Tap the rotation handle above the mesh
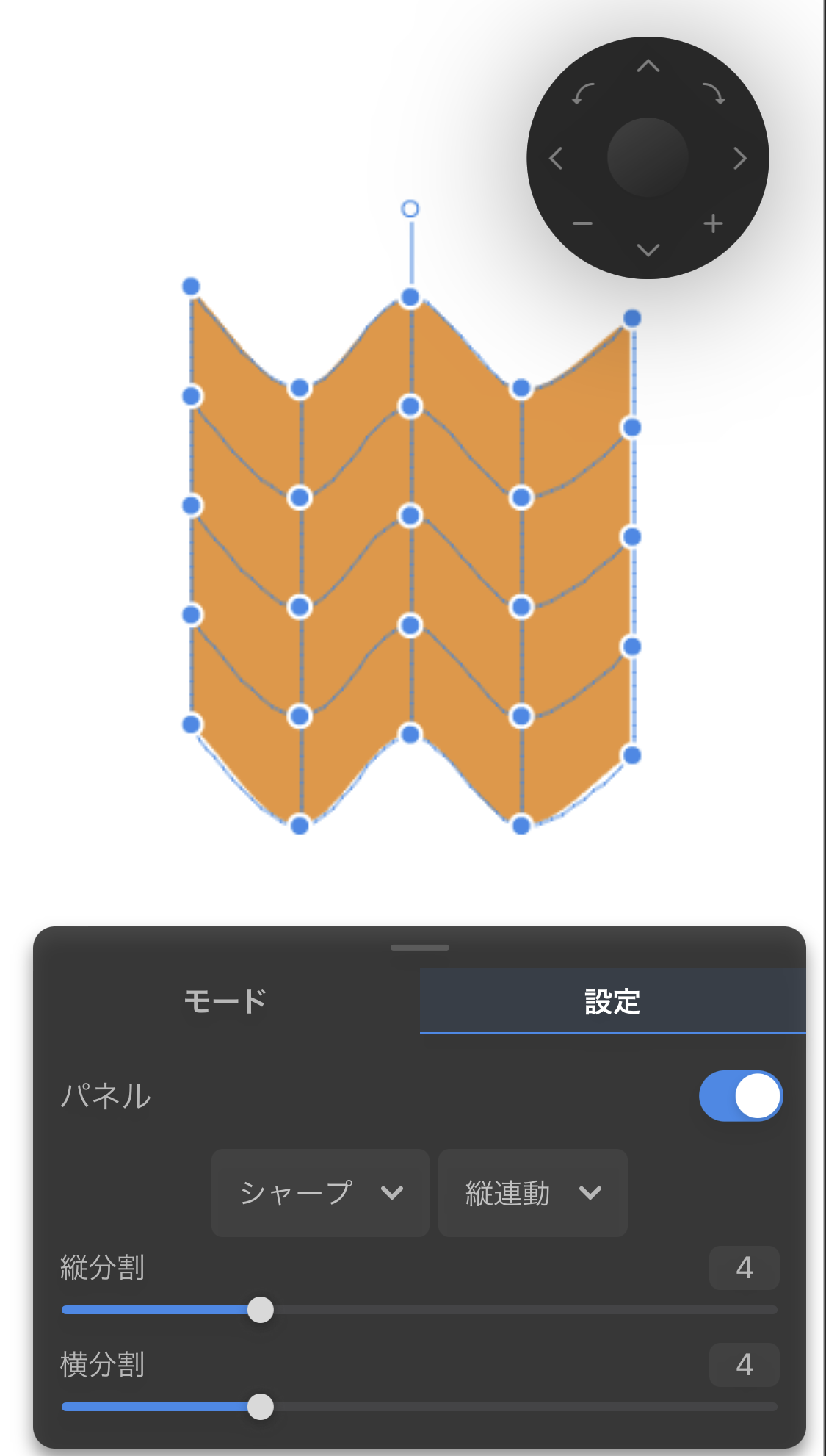 click(x=410, y=209)
